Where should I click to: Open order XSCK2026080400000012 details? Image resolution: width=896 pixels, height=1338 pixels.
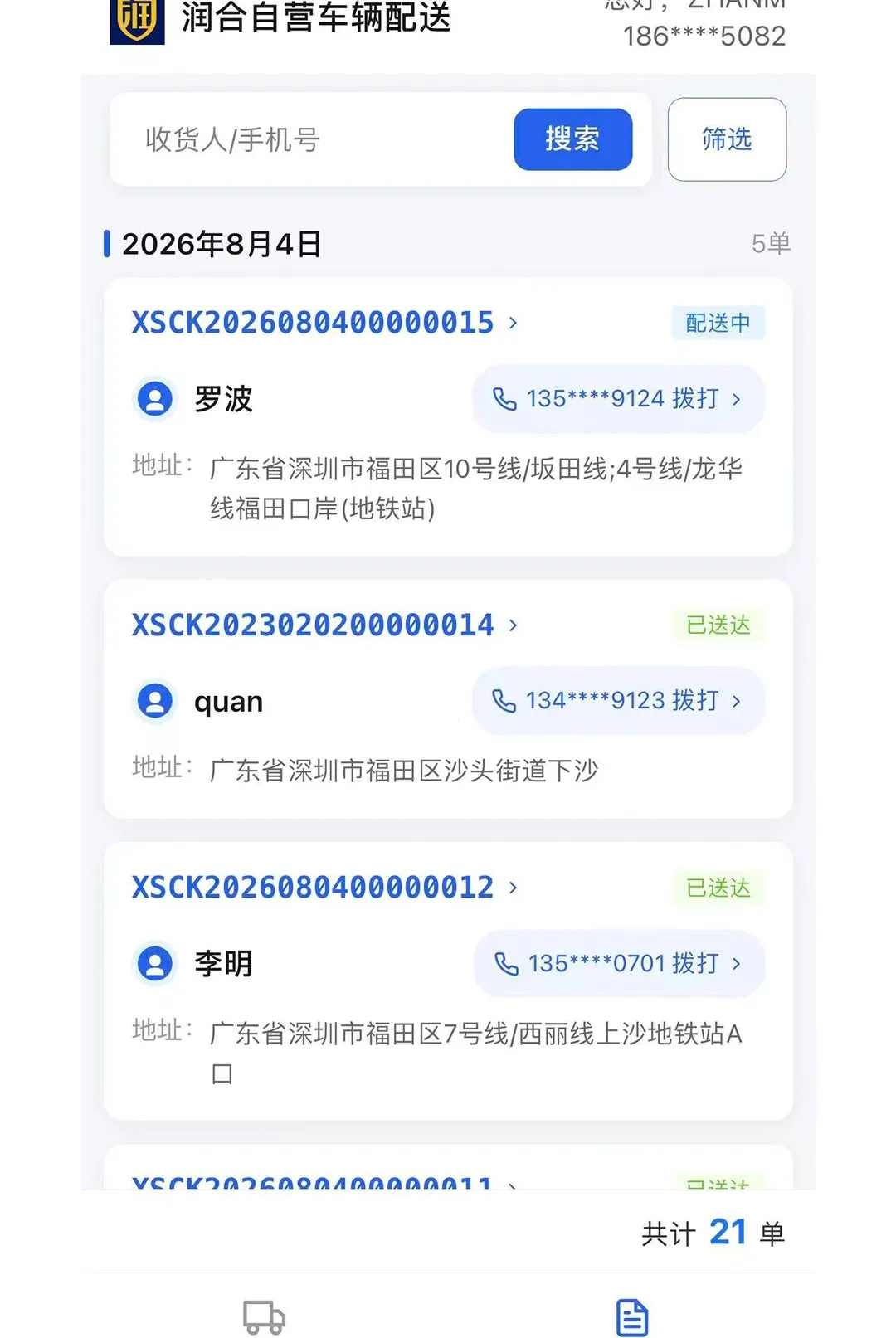click(324, 888)
